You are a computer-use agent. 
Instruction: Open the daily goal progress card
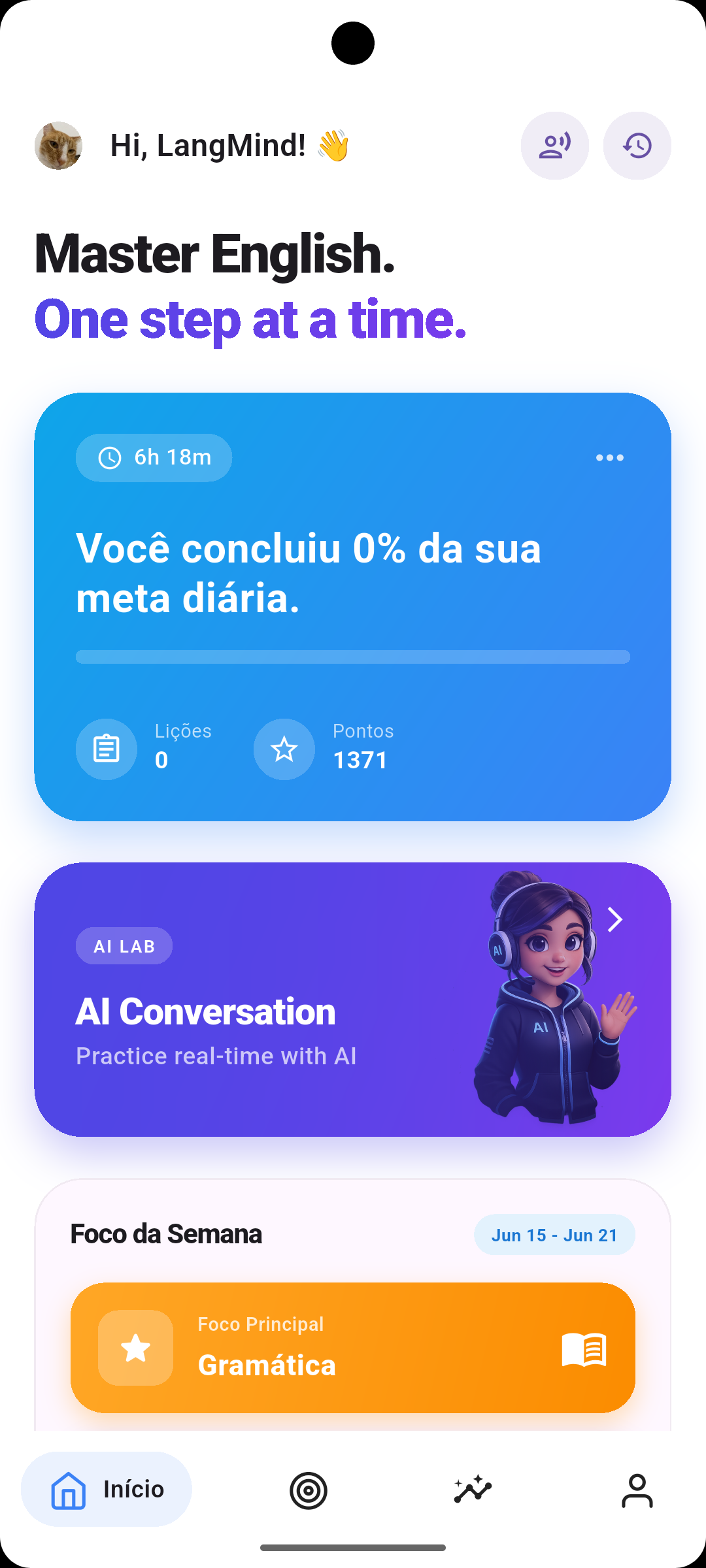pyautogui.click(x=352, y=607)
